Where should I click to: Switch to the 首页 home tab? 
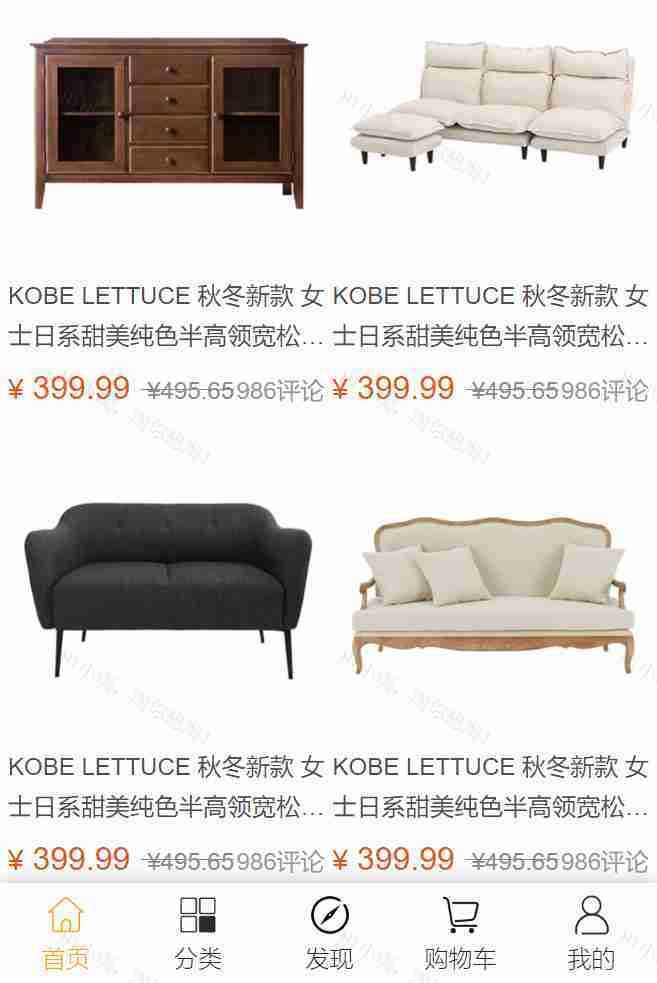tap(66, 933)
